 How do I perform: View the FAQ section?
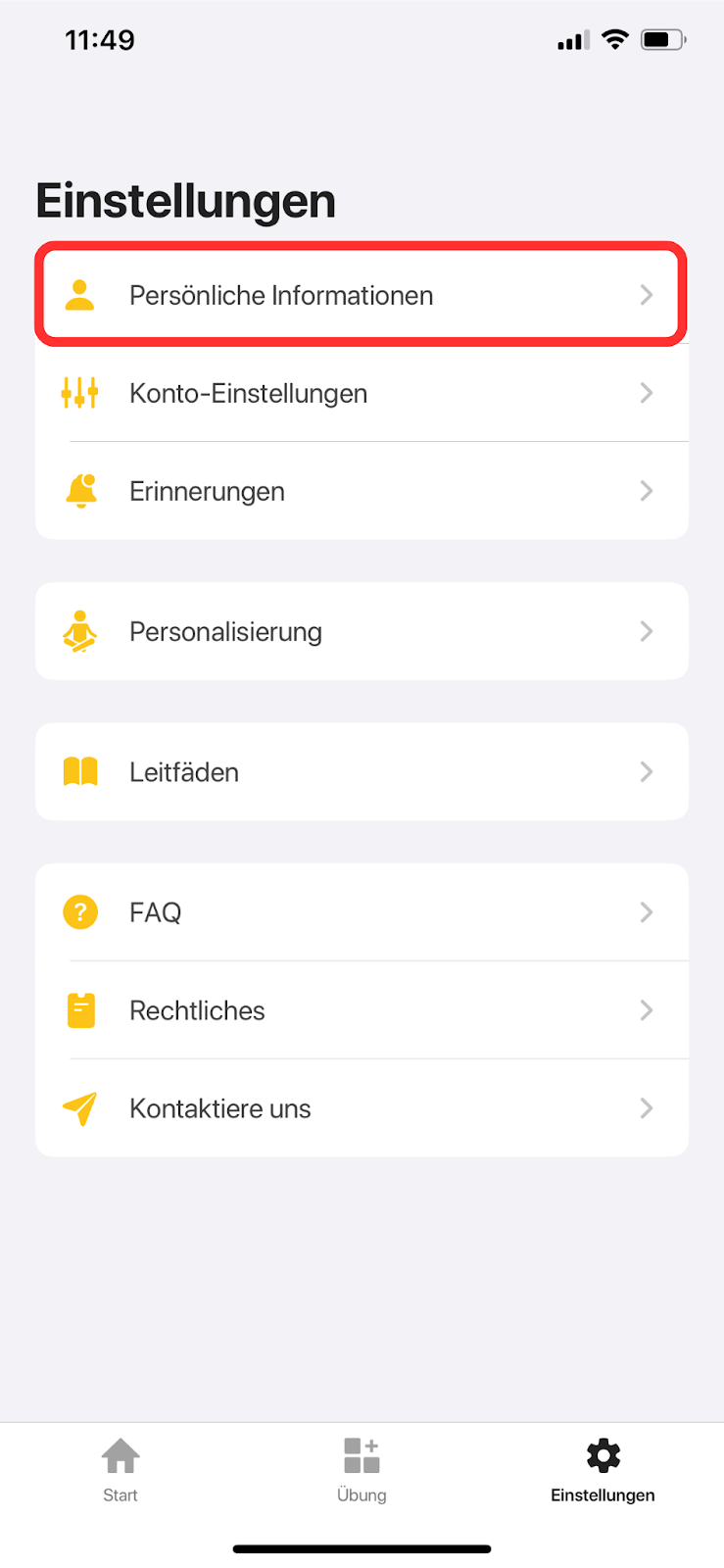click(x=361, y=912)
